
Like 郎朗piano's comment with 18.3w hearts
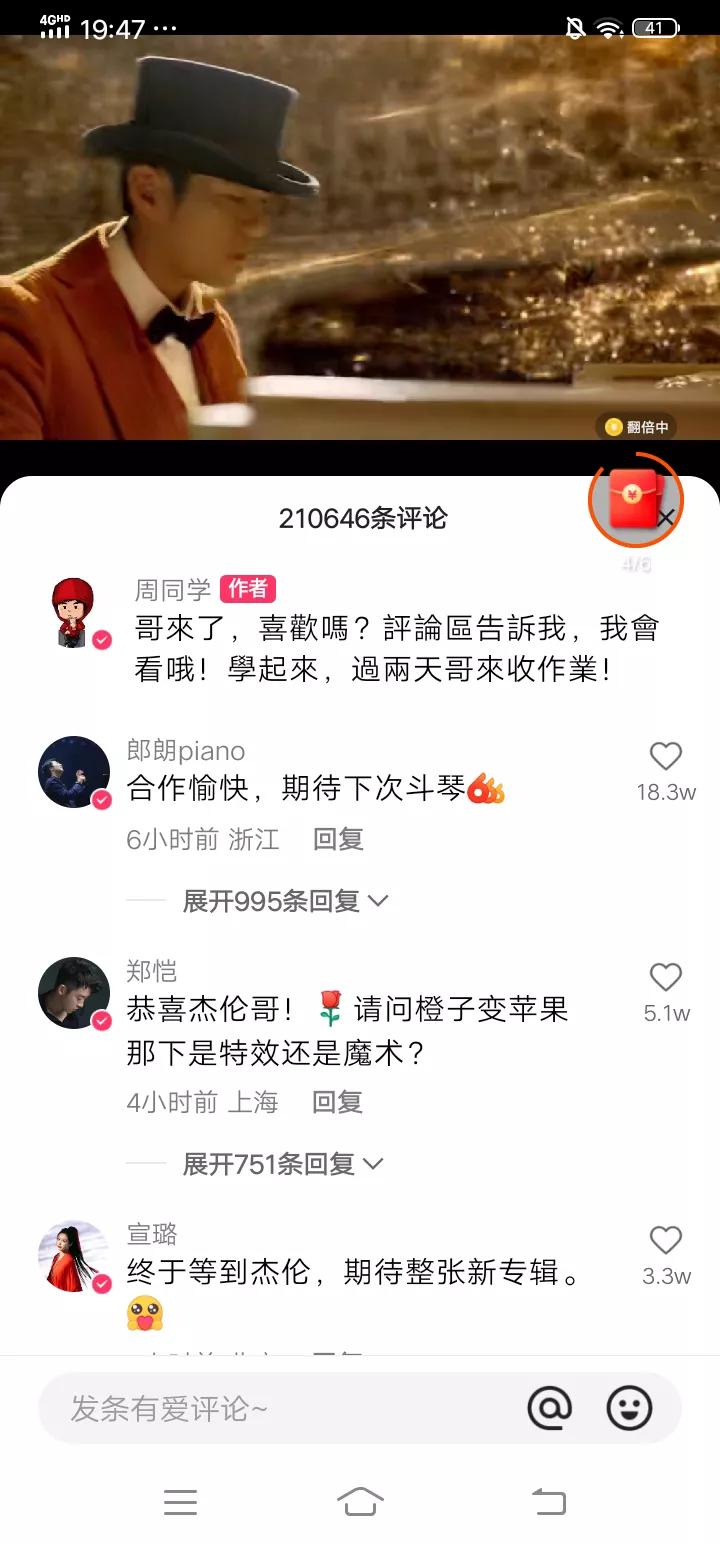(x=666, y=757)
